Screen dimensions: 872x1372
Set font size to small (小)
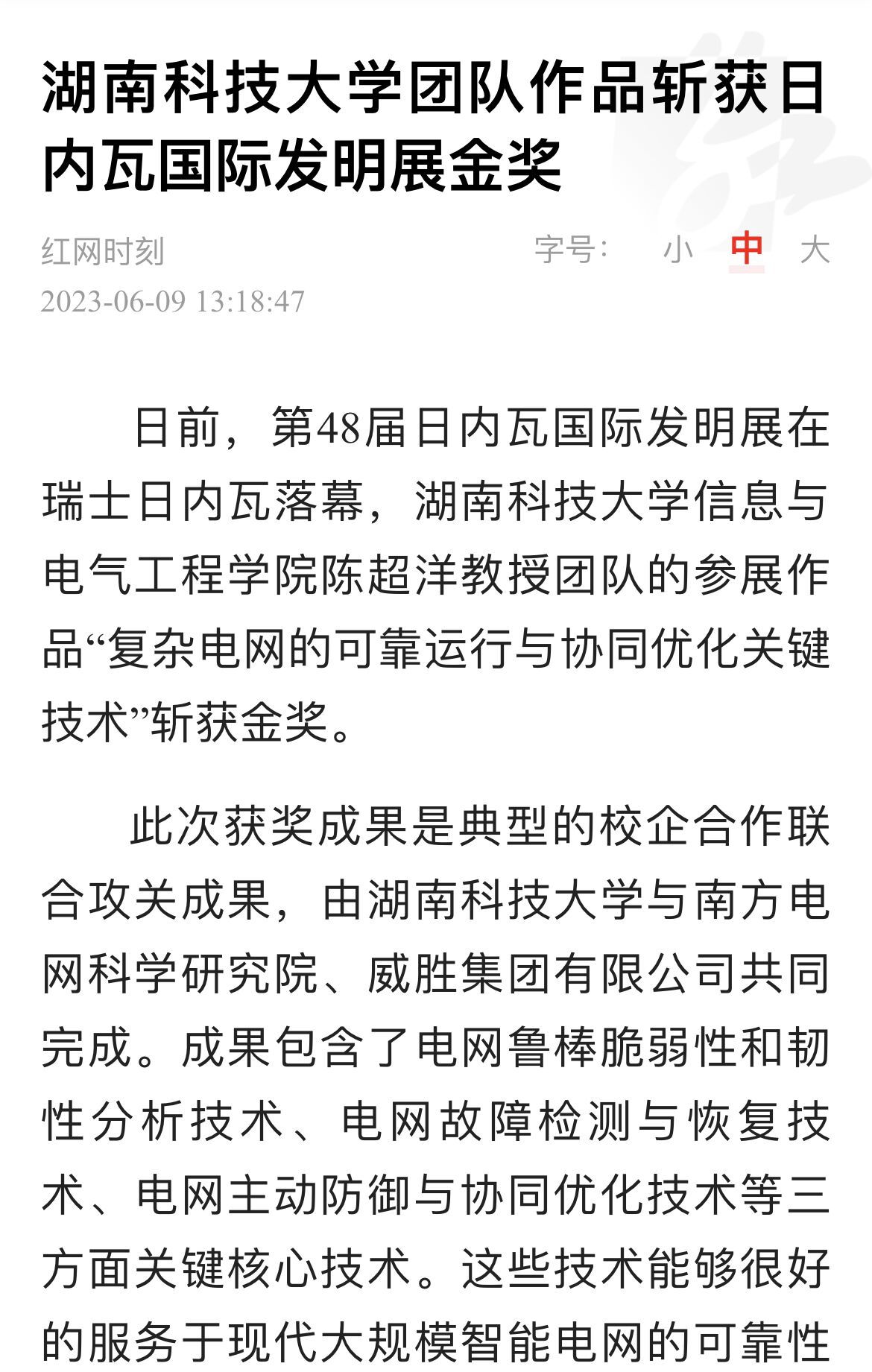(x=677, y=249)
